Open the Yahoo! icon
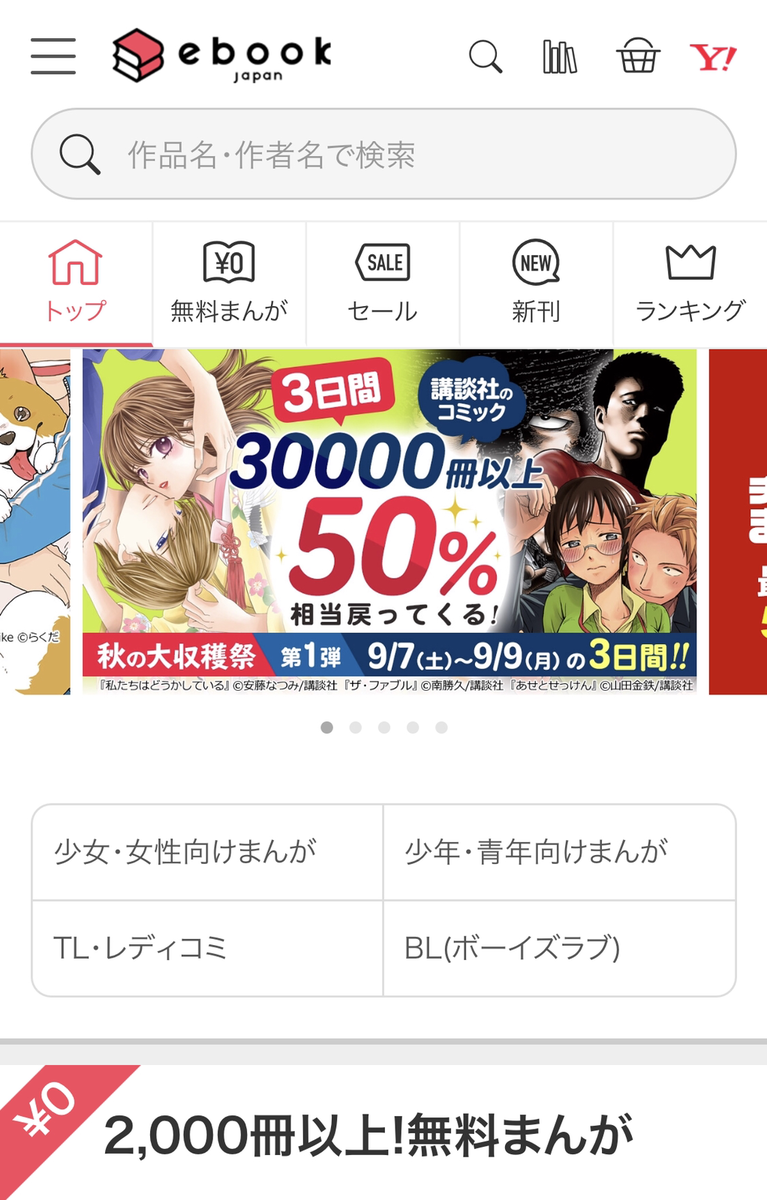The height and width of the screenshot is (1200, 767). (713, 57)
